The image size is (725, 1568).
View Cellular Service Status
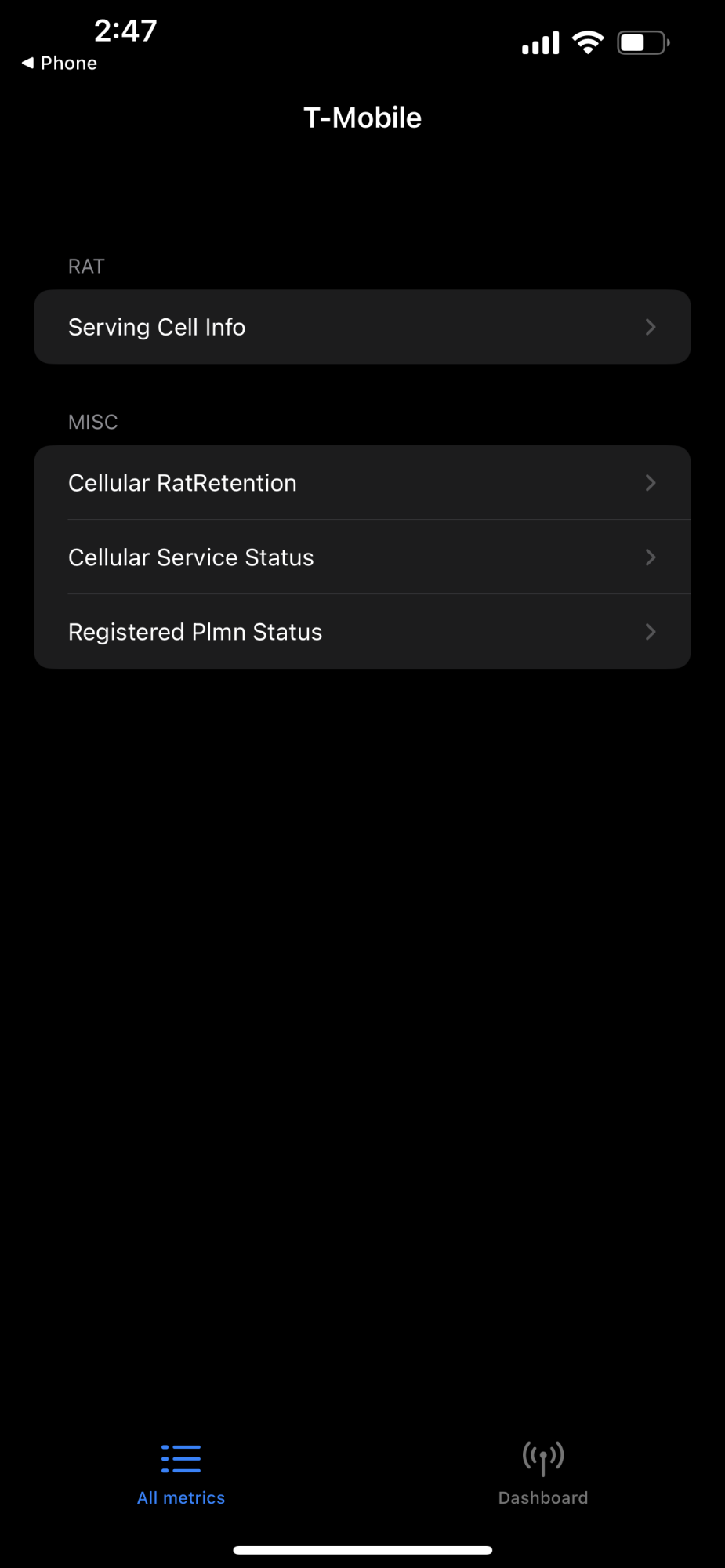361,557
